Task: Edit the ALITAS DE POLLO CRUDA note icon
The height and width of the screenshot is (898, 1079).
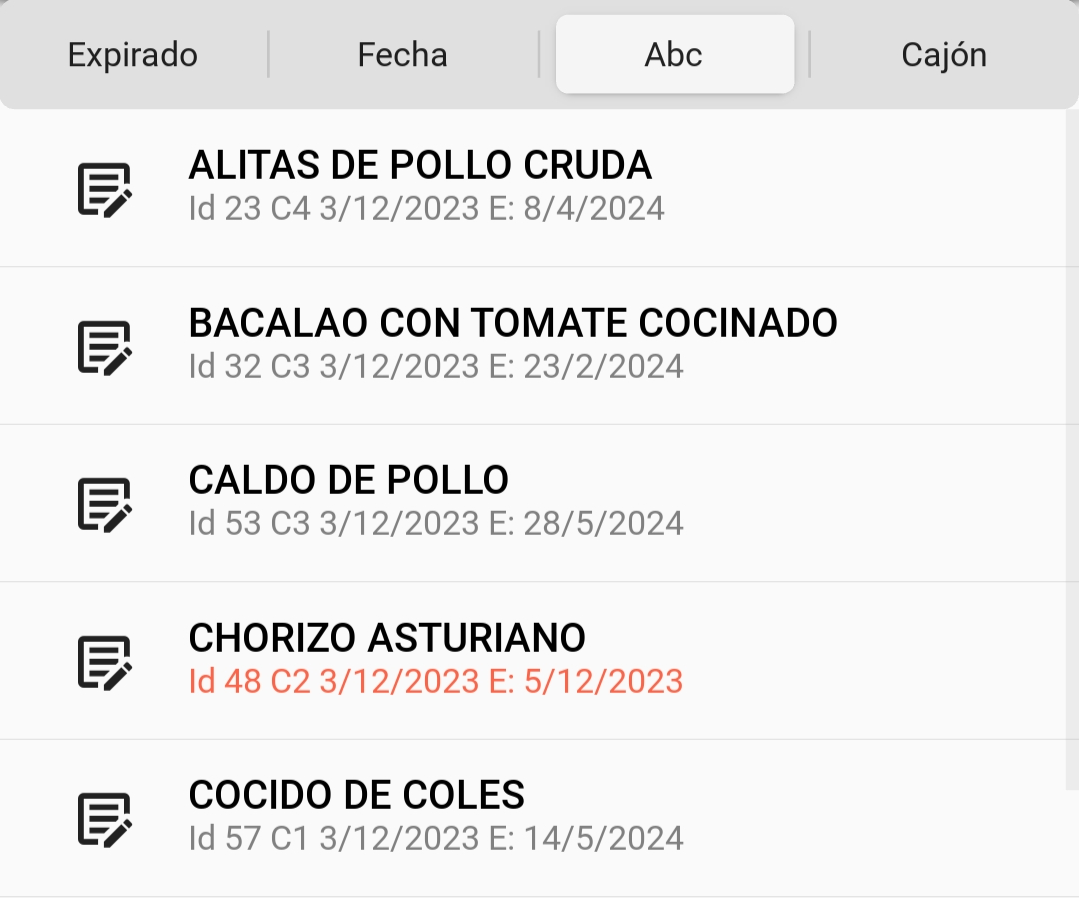Action: 105,188
